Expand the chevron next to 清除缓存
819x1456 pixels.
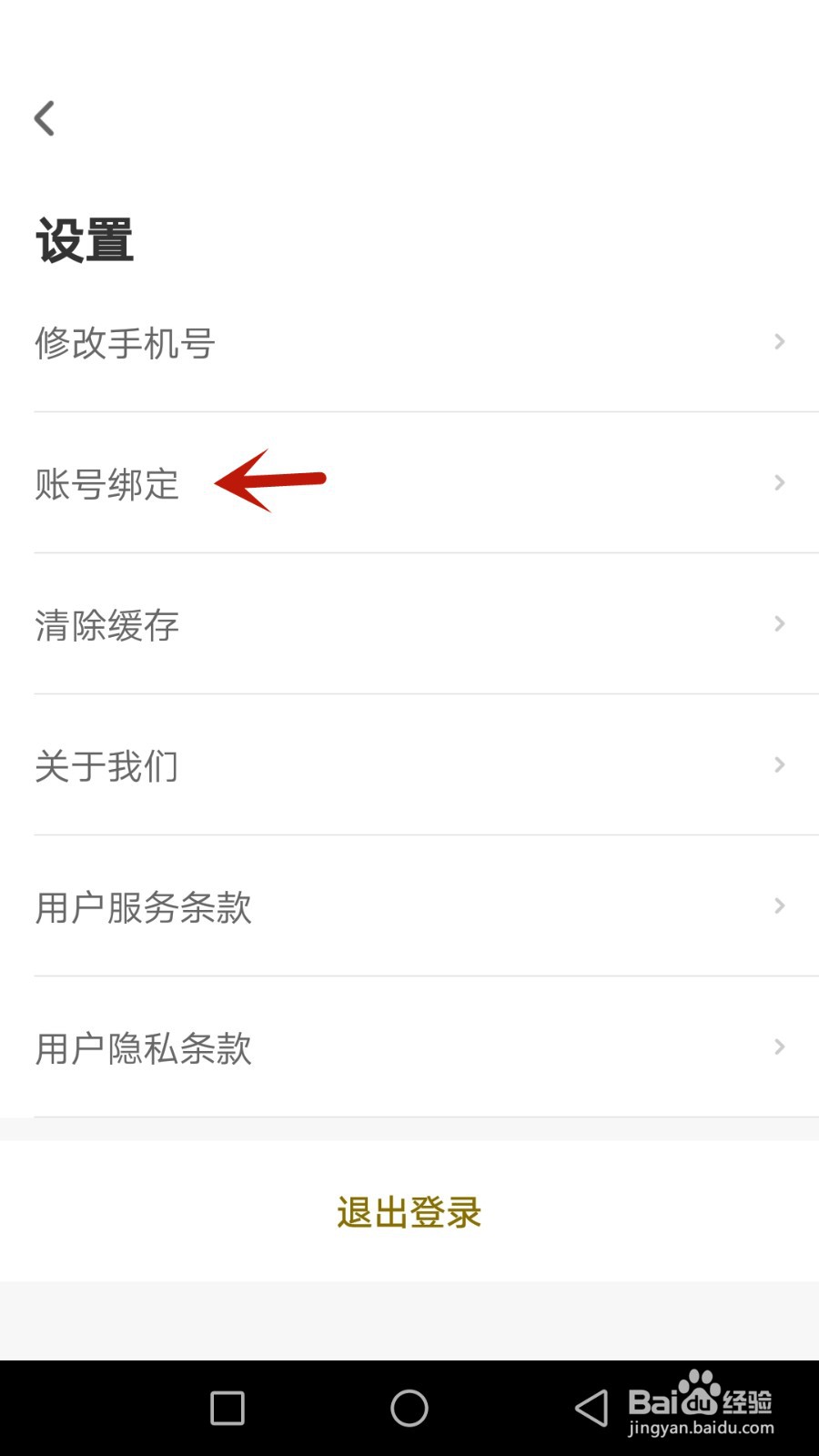[x=779, y=623]
